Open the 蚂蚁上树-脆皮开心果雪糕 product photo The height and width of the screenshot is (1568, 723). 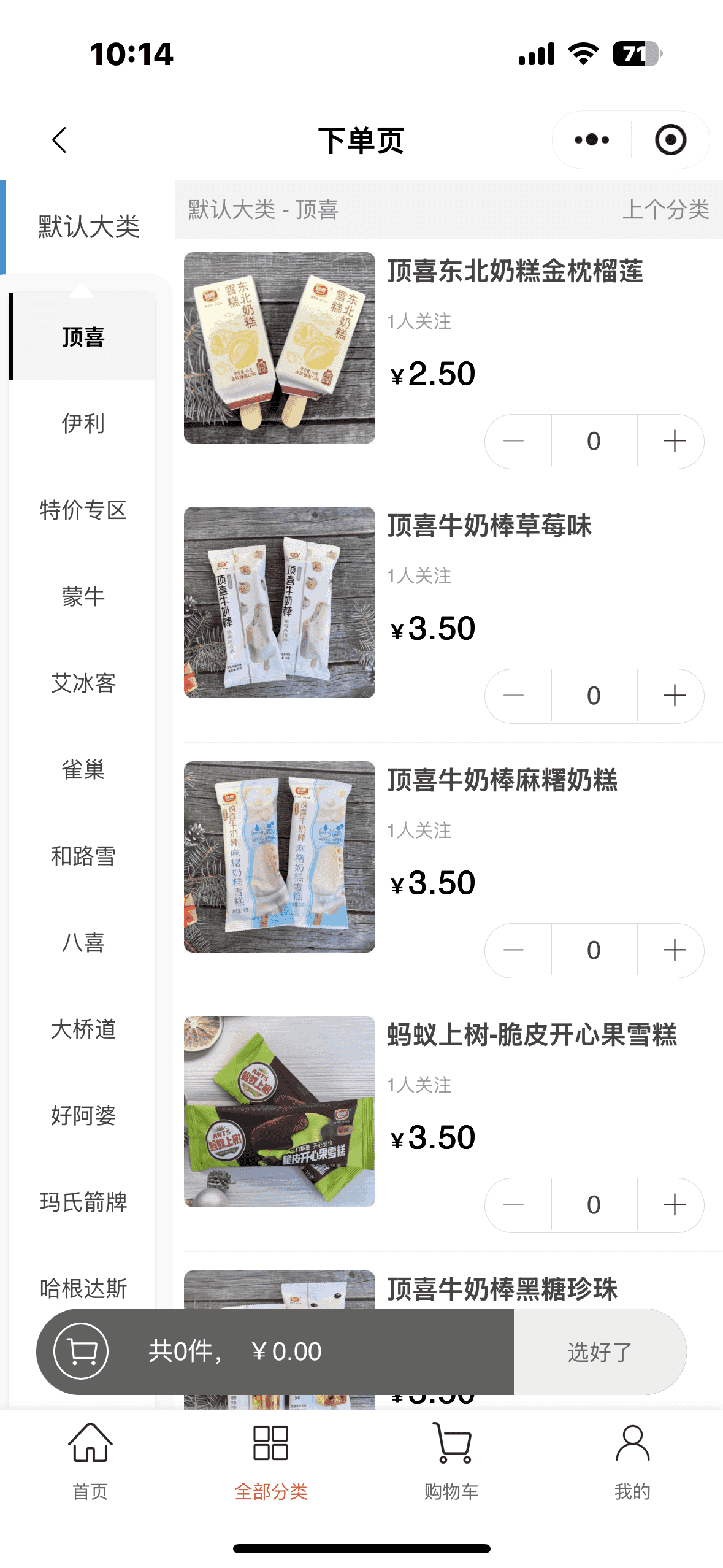(280, 1111)
